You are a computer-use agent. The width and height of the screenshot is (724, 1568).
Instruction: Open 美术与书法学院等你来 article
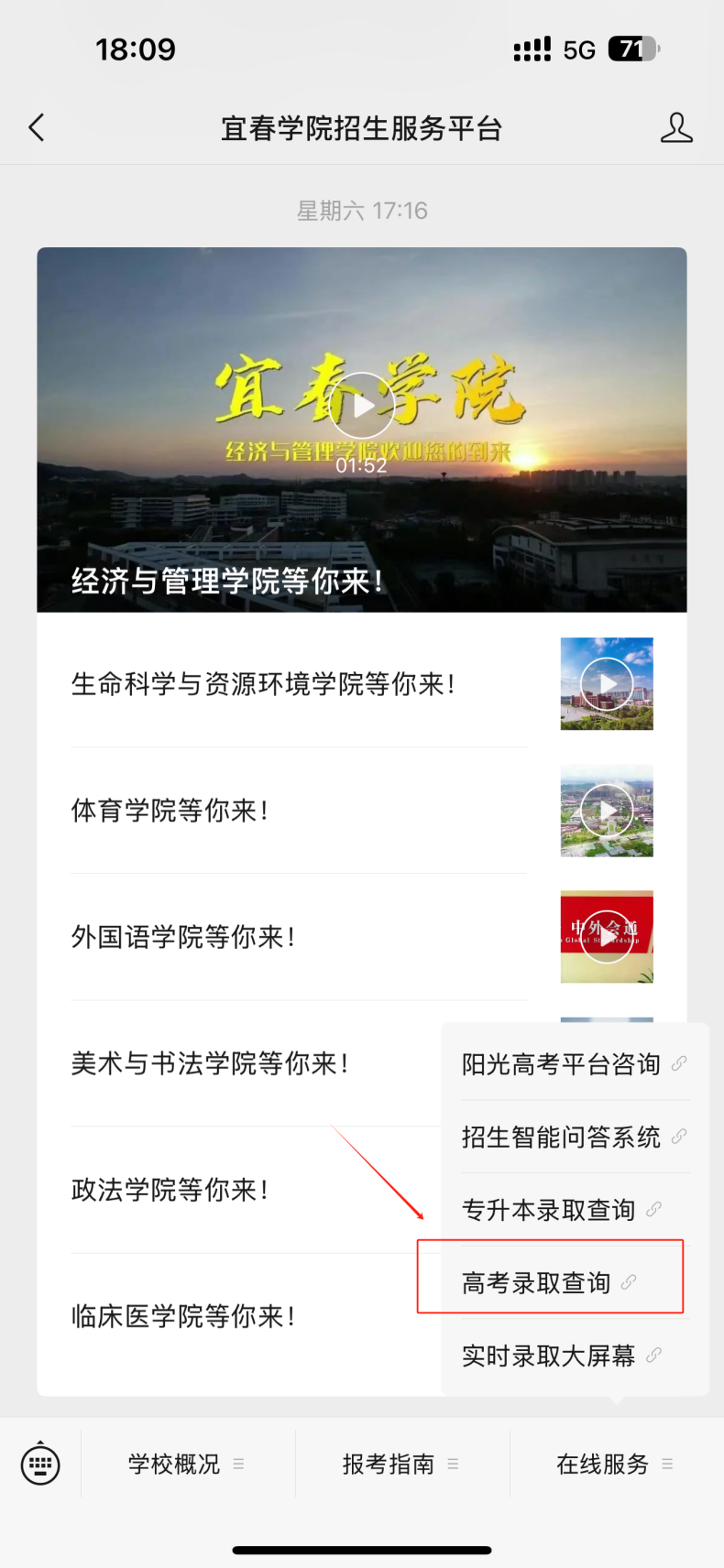pos(210,1063)
